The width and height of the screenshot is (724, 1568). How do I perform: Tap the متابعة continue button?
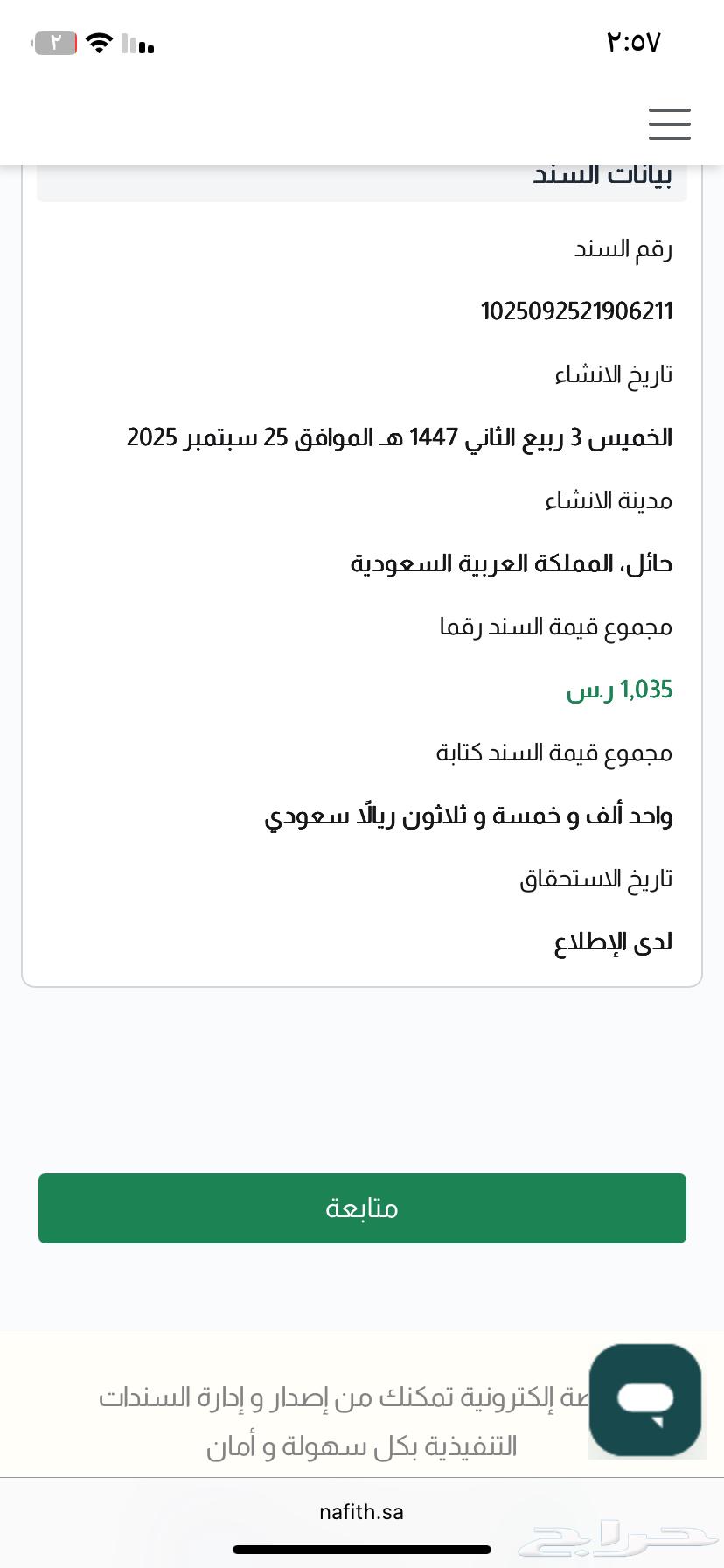click(x=362, y=1208)
